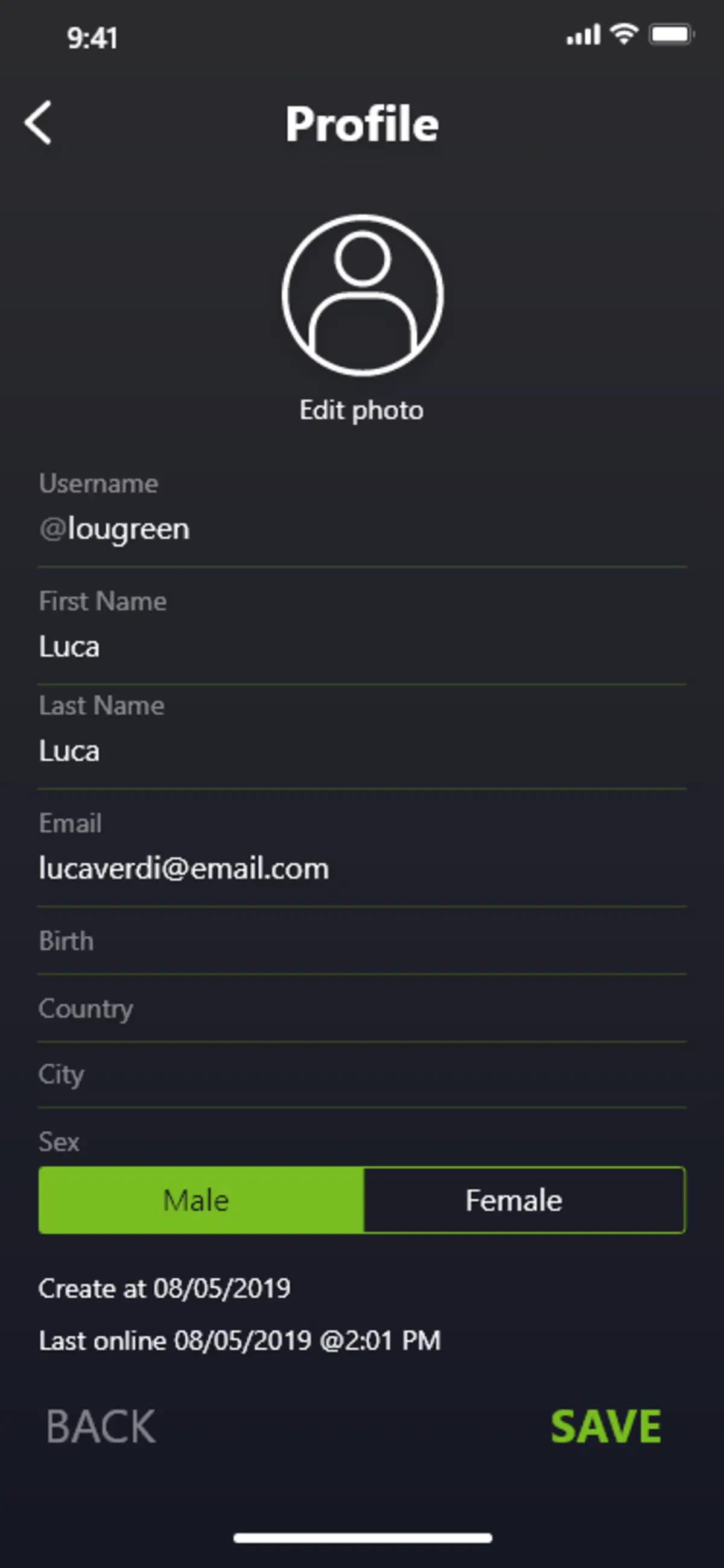Screen dimensions: 724x1568
Task: Tap the BACK button at the bottom
Action: [101, 1427]
